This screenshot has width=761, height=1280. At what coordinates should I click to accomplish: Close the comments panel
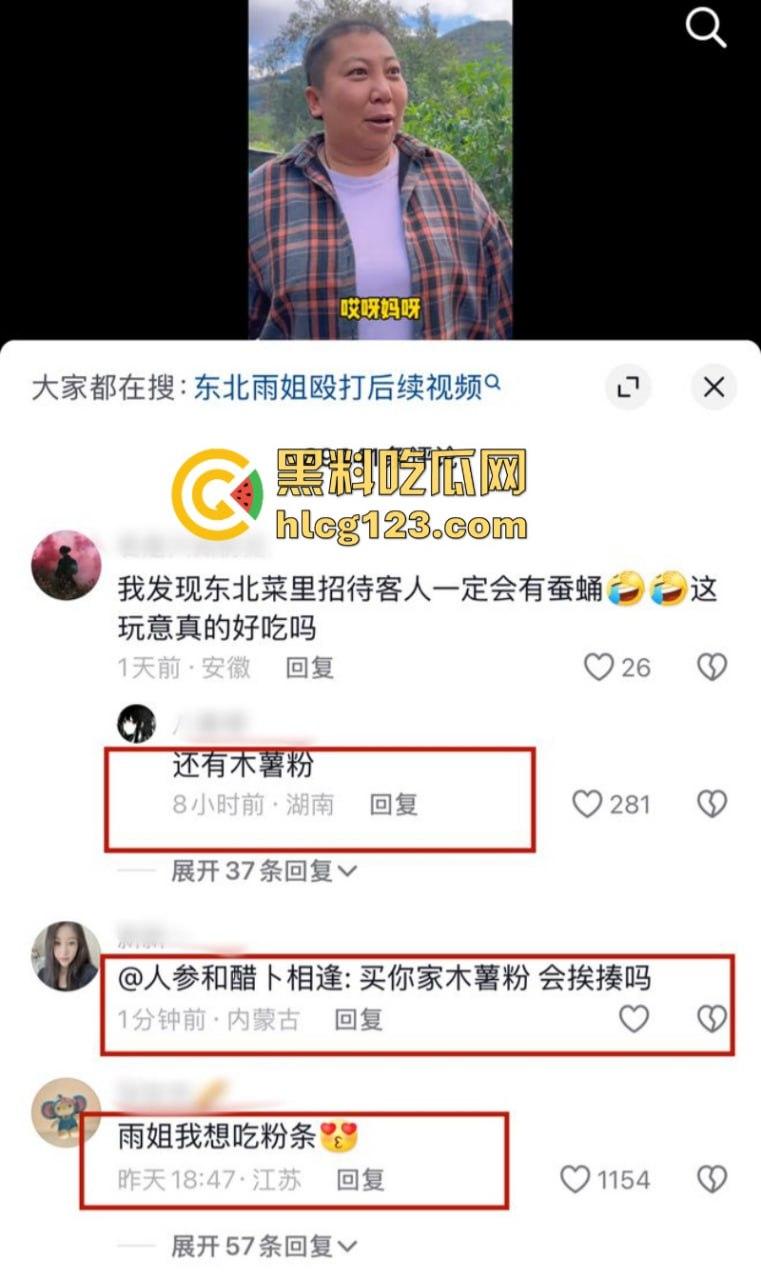coord(713,387)
